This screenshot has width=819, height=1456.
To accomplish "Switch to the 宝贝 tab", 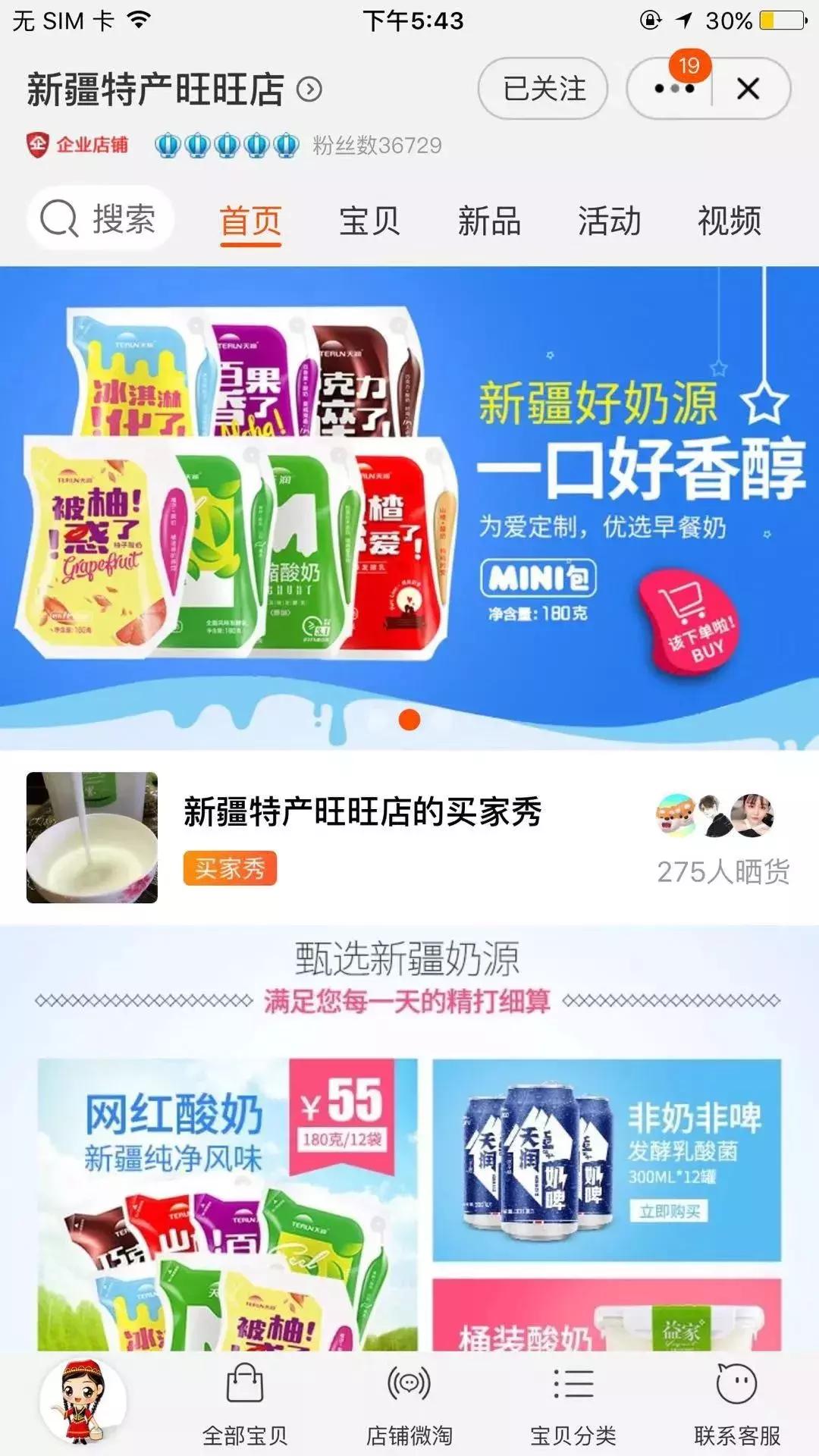I will coord(371,221).
